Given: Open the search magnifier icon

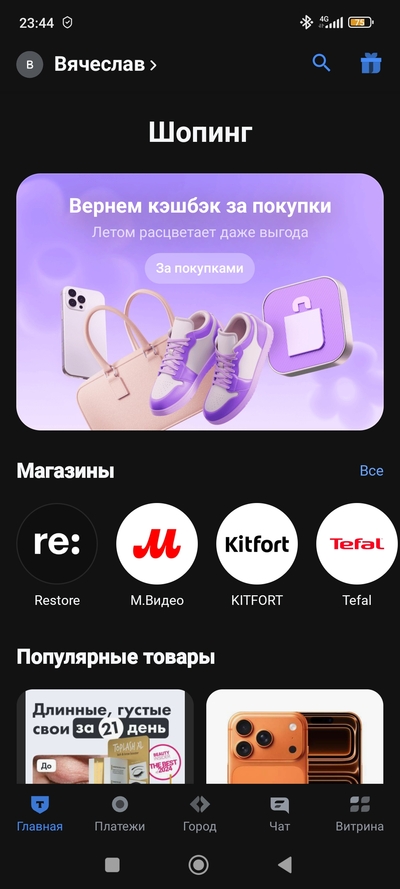Looking at the screenshot, I should (321, 63).
